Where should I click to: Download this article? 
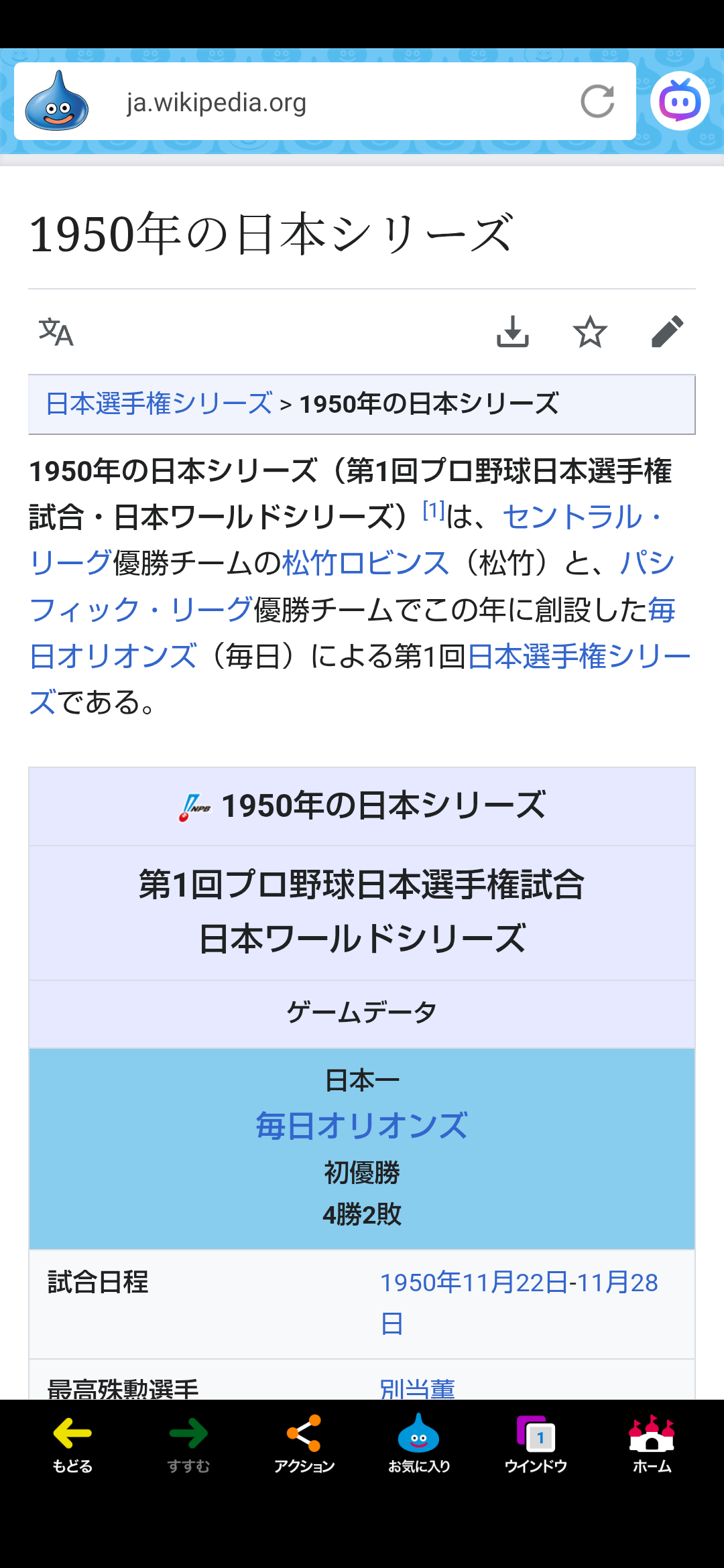pos(513,332)
